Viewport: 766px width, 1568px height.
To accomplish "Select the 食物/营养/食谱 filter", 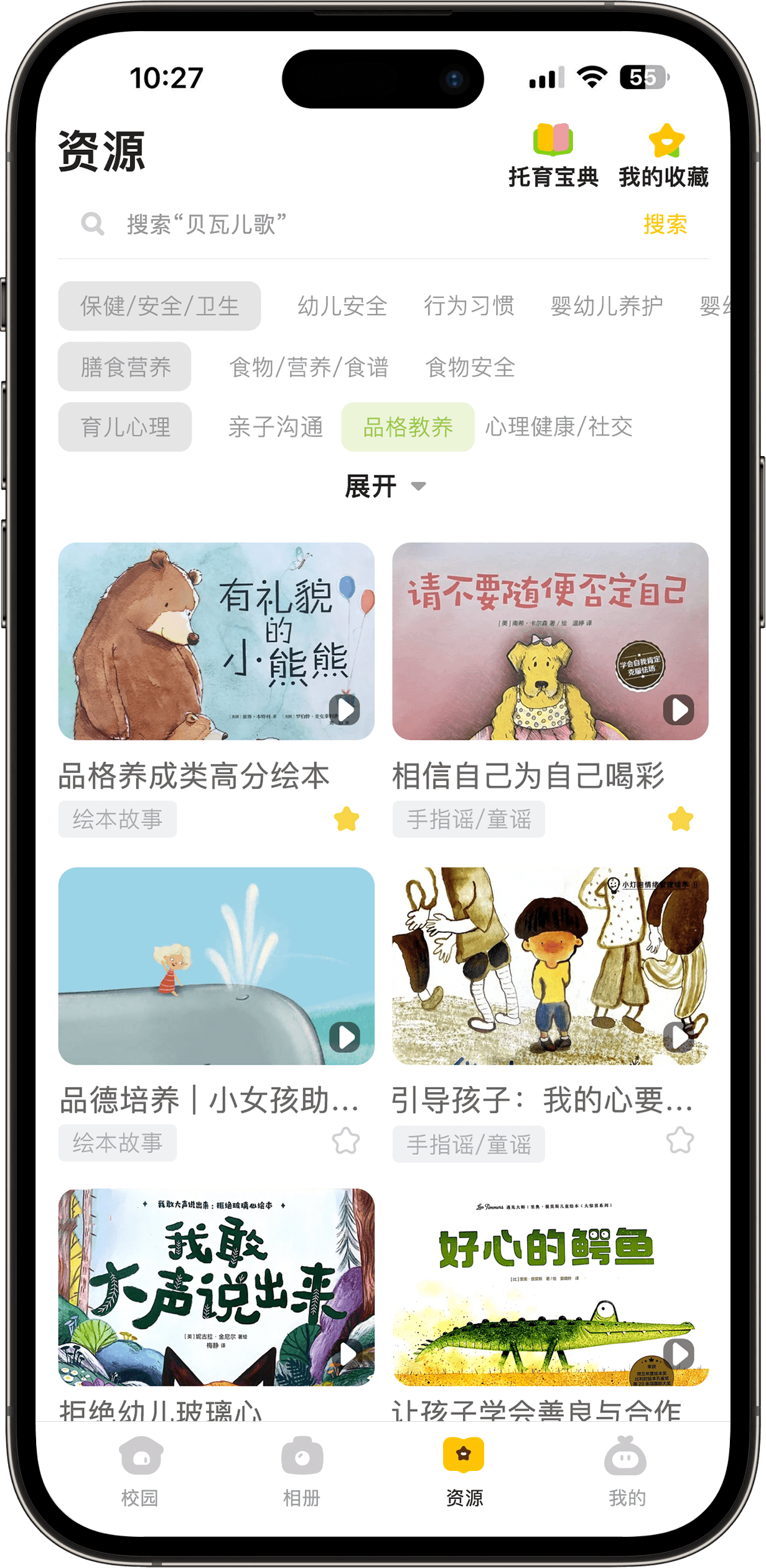I will tap(309, 367).
